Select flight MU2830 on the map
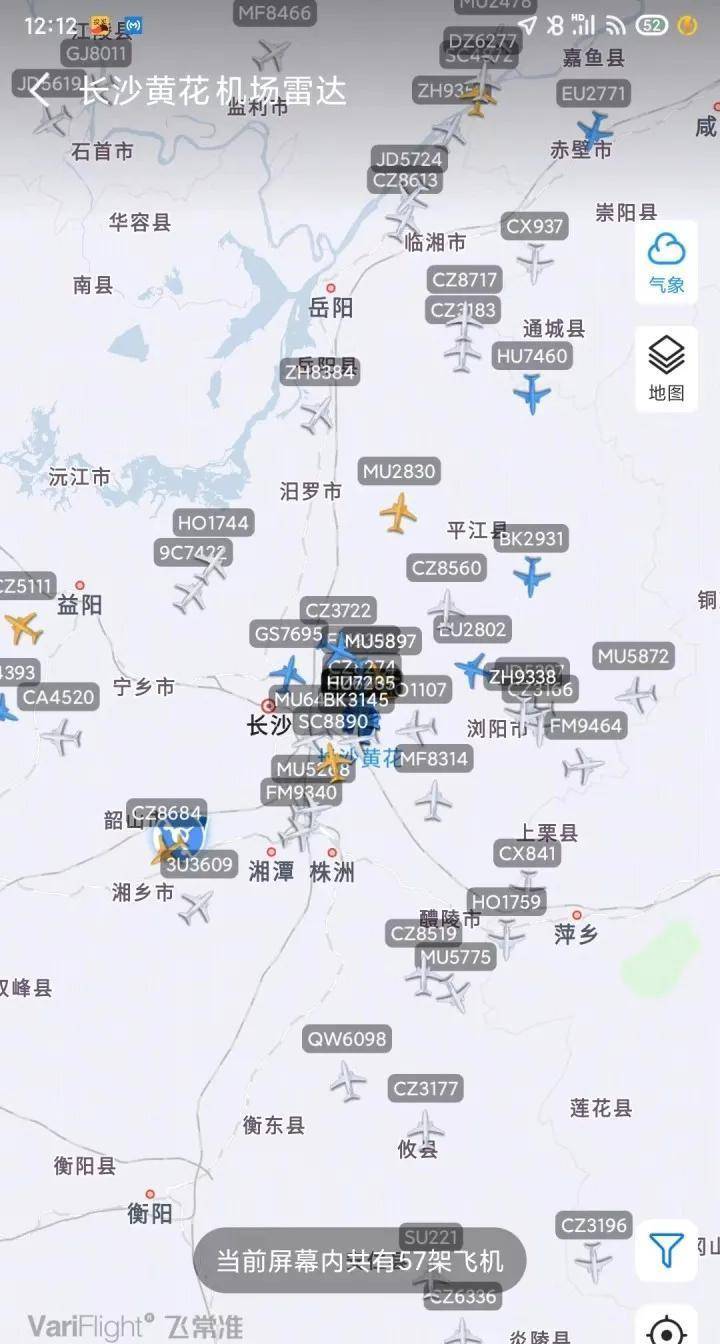Viewport: 720px width, 1344px height. pos(398,512)
